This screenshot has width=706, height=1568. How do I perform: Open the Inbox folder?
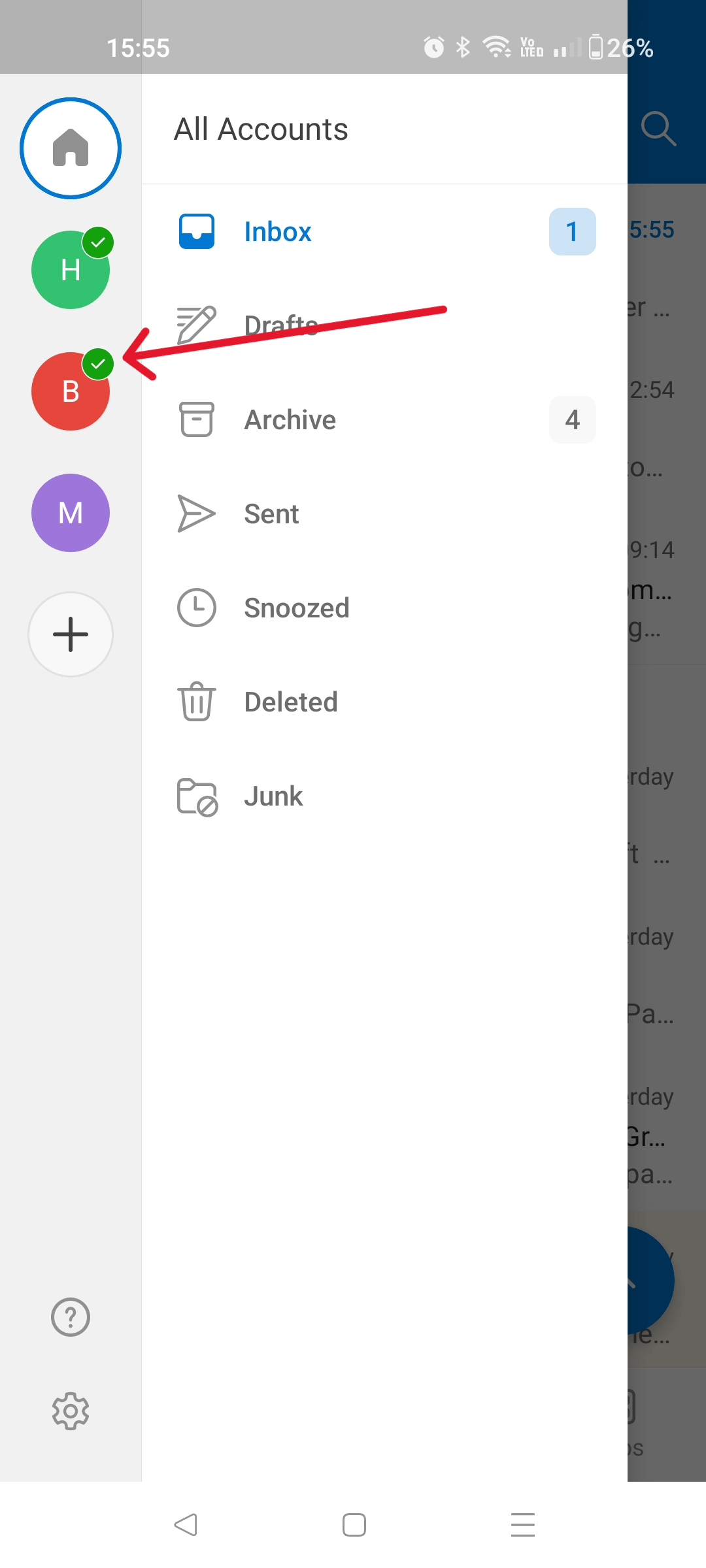click(277, 232)
